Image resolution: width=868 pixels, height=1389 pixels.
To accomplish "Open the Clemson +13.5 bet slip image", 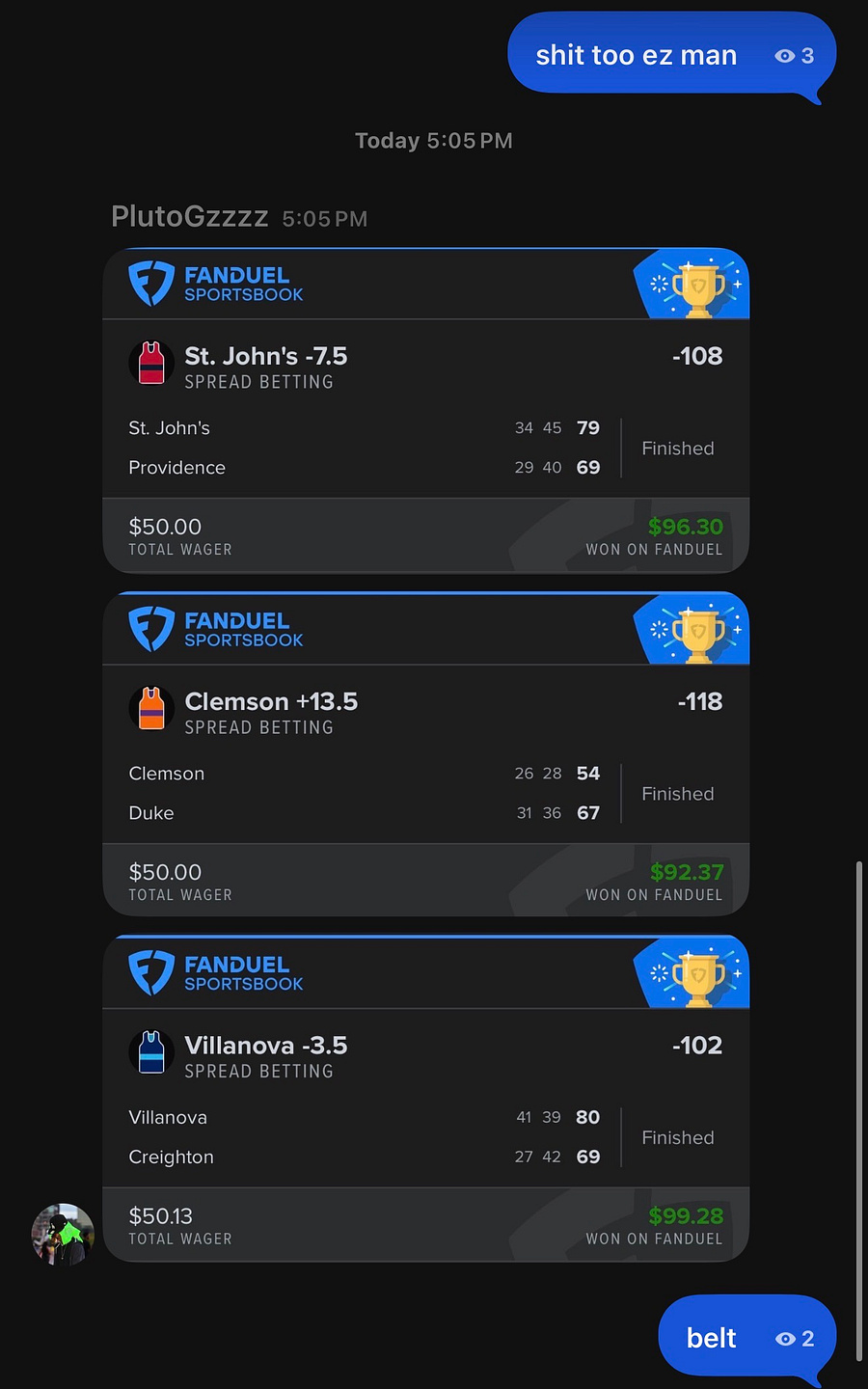I will click(x=425, y=754).
